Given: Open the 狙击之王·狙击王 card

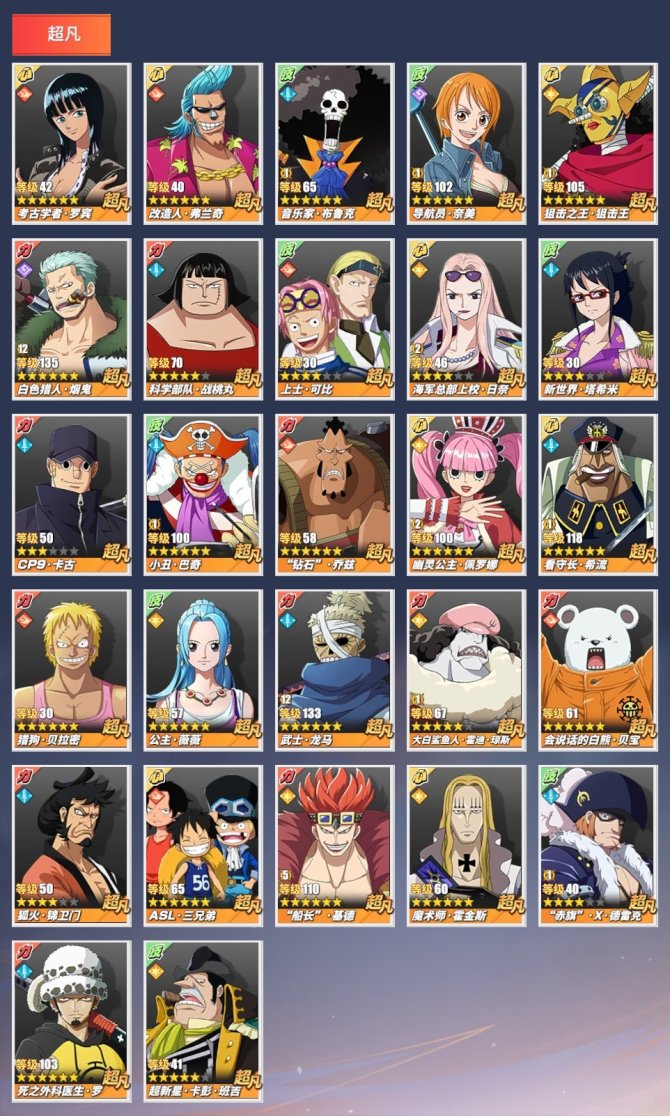Looking at the screenshot, I should (x=598, y=142).
